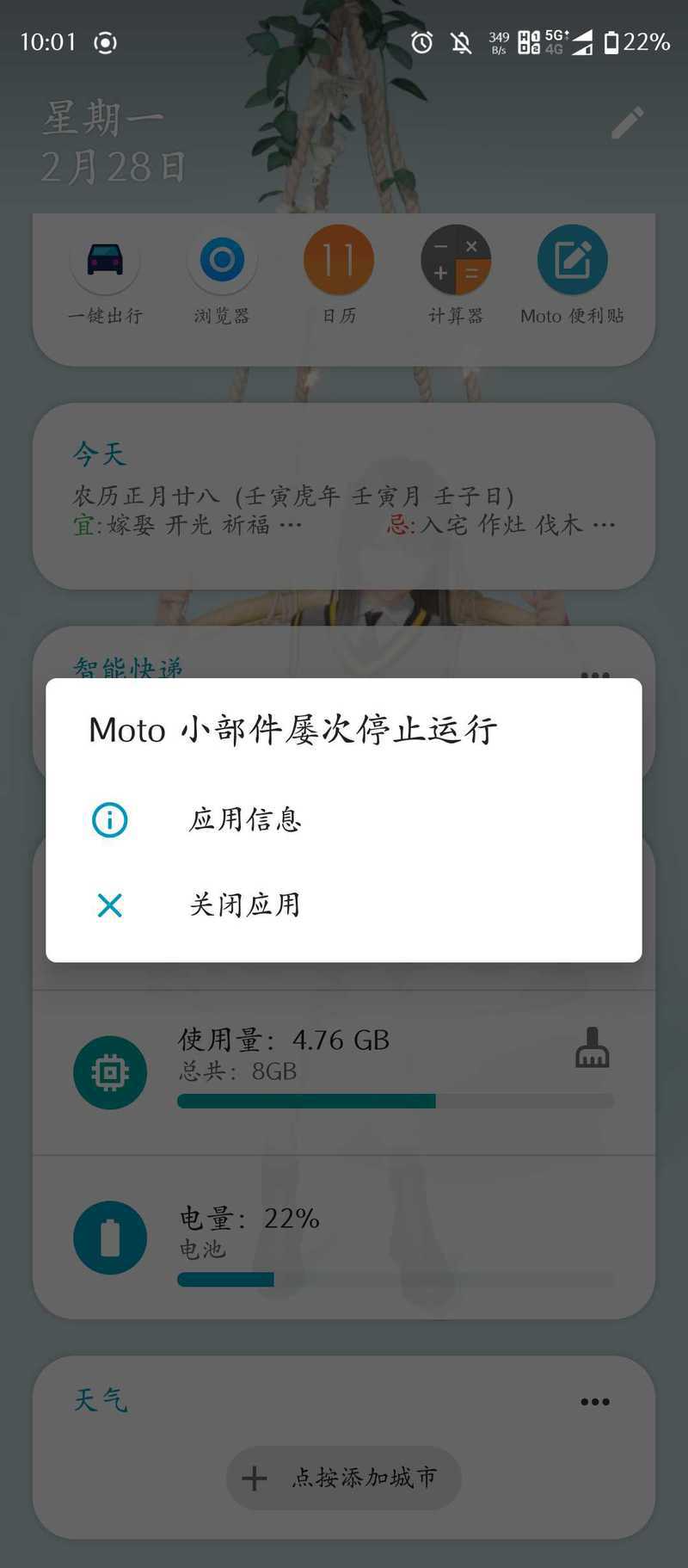Tap 点按添加城市 to add a city
The image size is (688, 1568).
344,1478
